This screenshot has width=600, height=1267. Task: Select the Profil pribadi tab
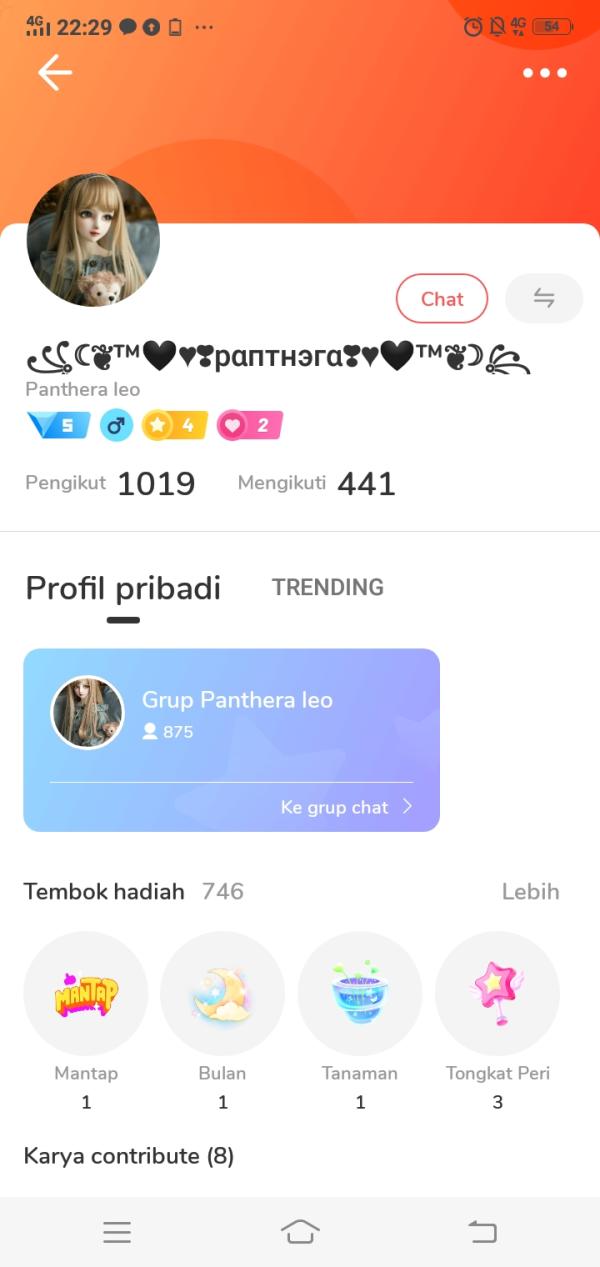(x=123, y=588)
